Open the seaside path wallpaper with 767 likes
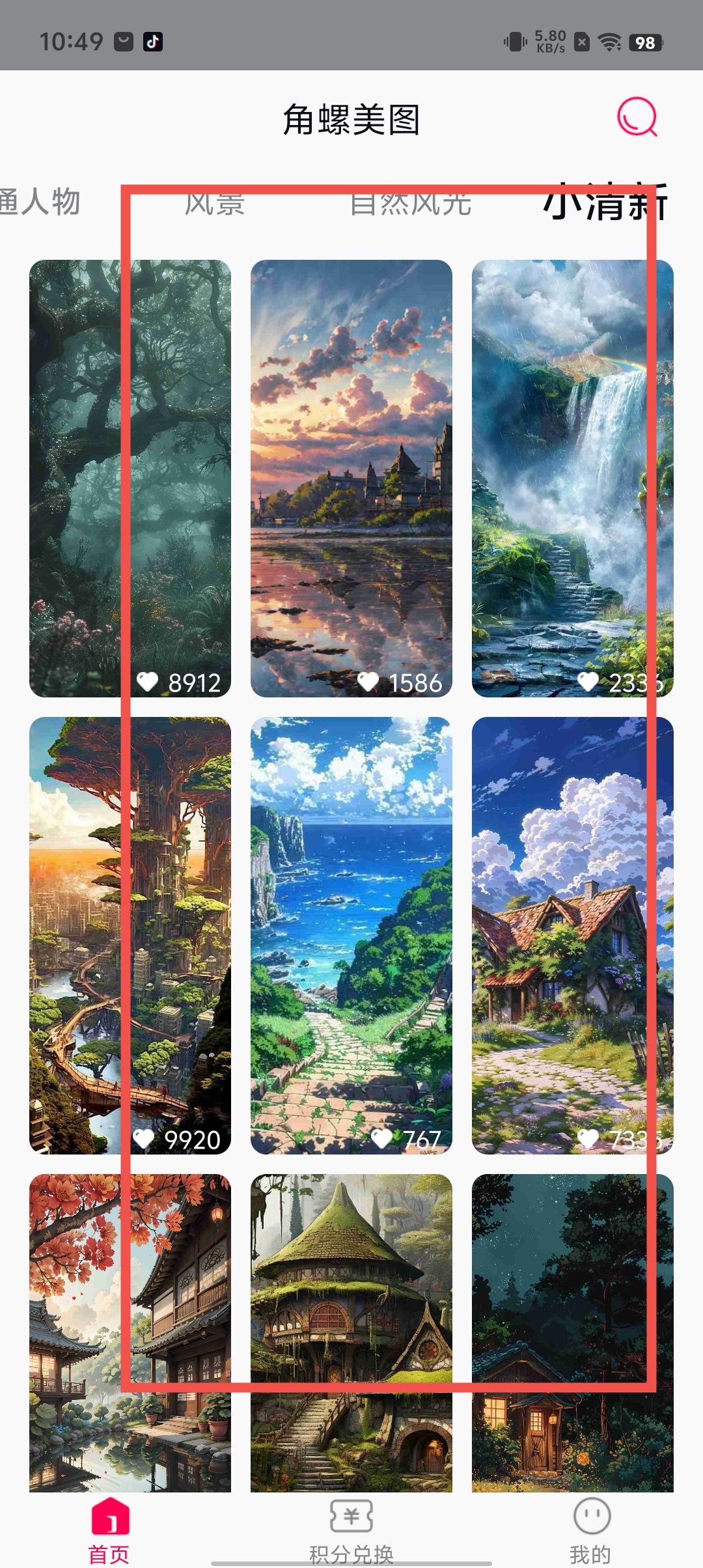This screenshot has width=703, height=1568. [351, 936]
